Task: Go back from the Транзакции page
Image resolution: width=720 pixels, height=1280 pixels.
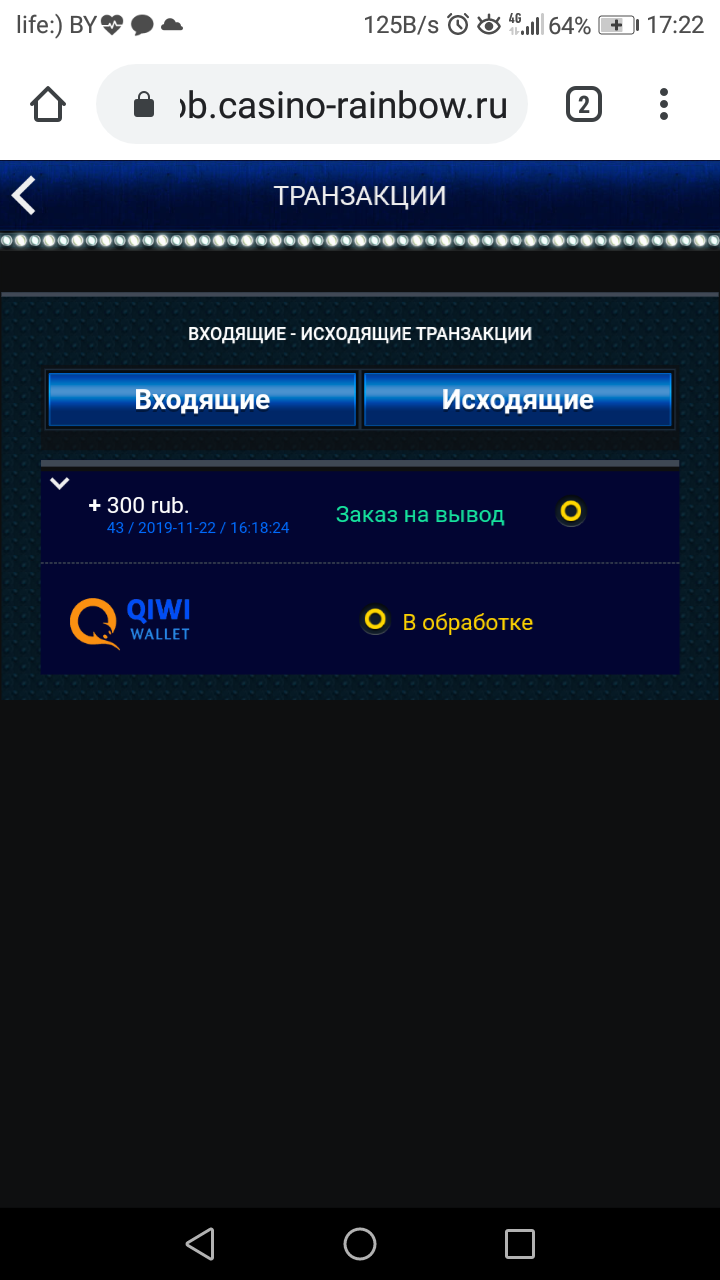Action: [x=24, y=195]
